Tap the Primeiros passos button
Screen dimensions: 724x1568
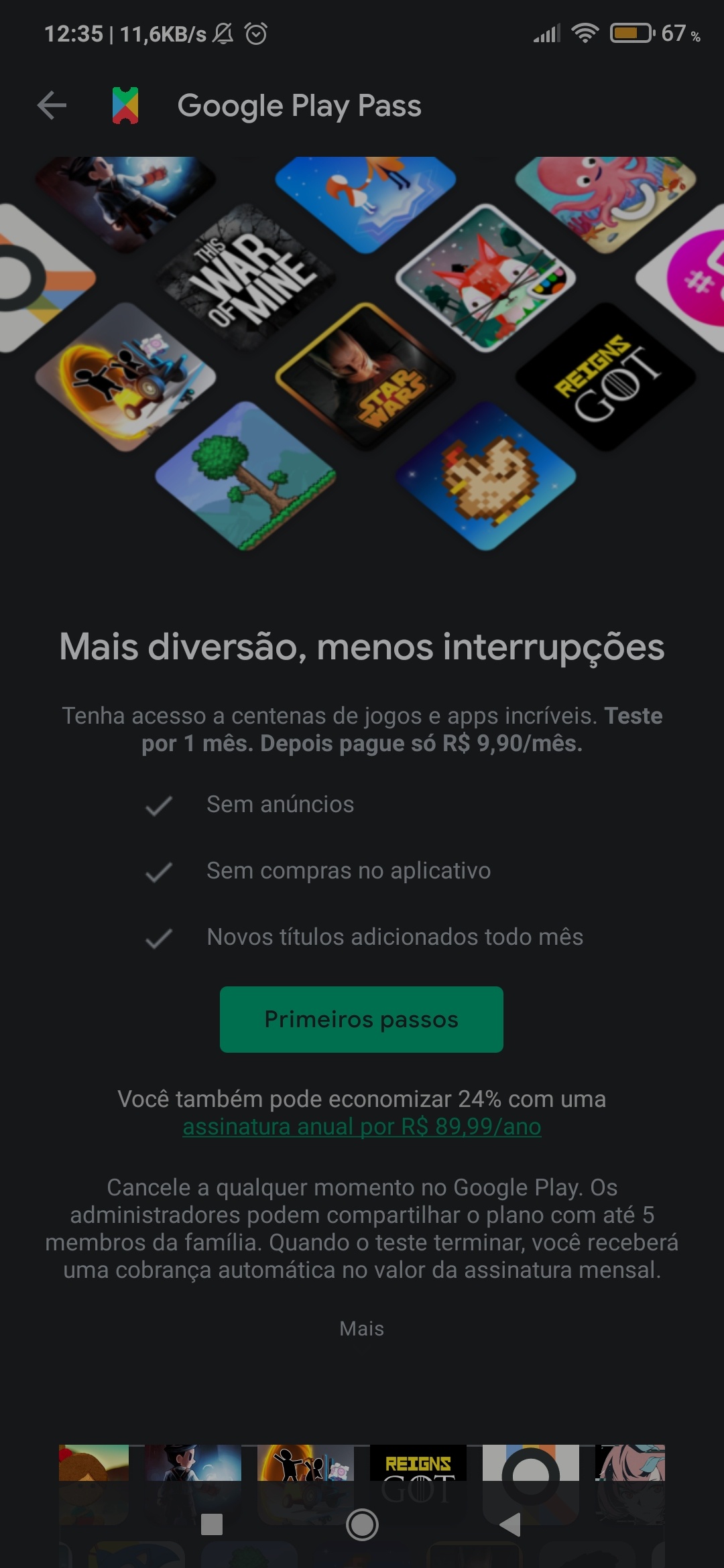[361, 1019]
